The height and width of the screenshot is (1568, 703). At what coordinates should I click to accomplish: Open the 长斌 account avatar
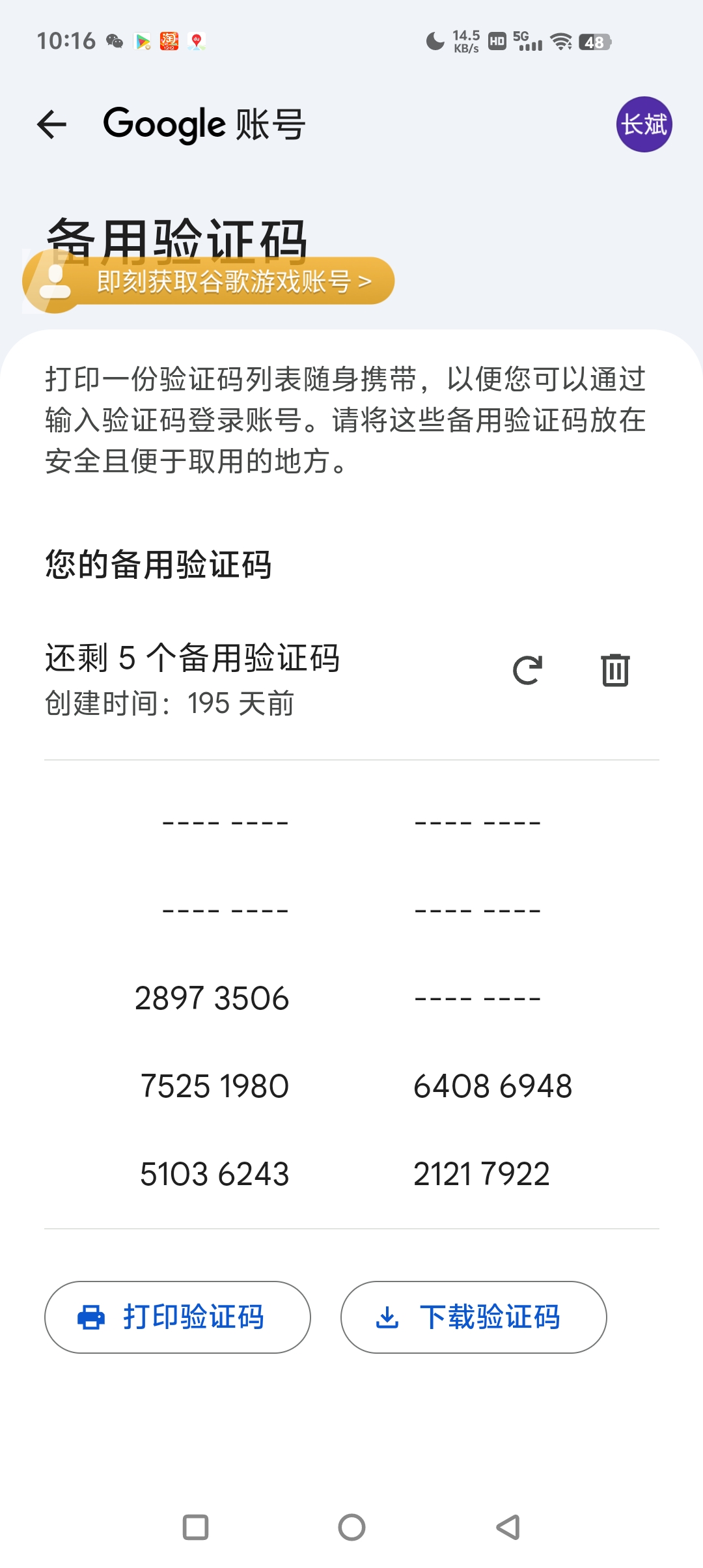644,124
